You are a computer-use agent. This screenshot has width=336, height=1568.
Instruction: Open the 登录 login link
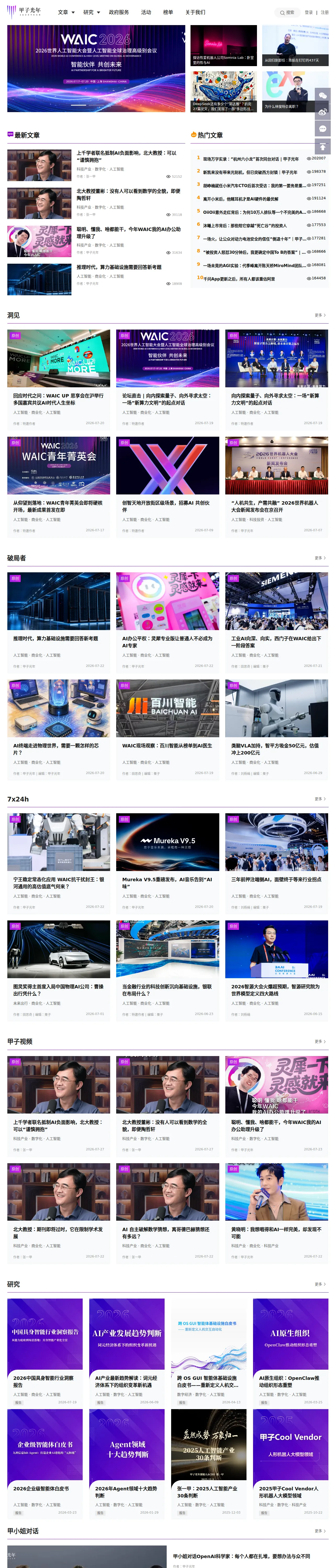pyautogui.click(x=309, y=12)
